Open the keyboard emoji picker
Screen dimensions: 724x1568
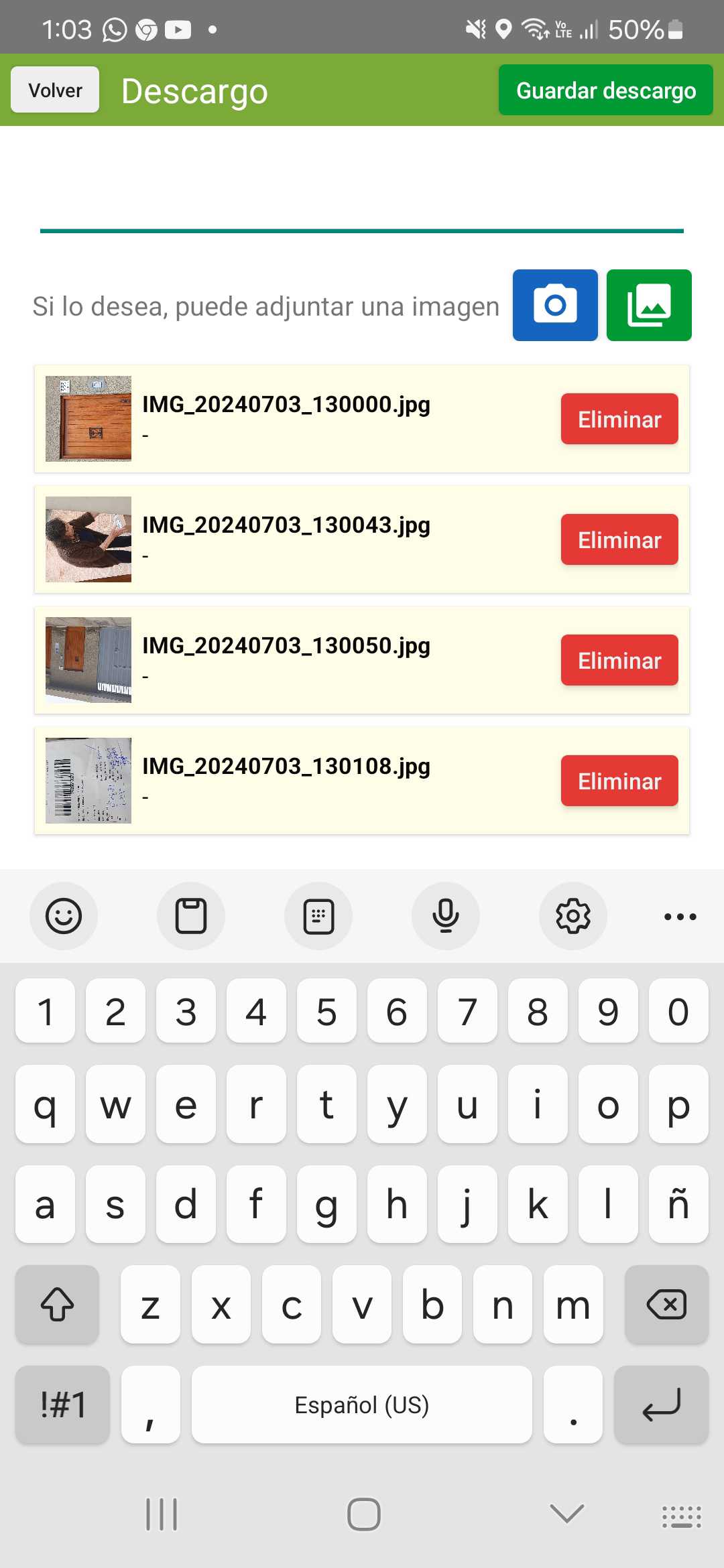[x=64, y=916]
